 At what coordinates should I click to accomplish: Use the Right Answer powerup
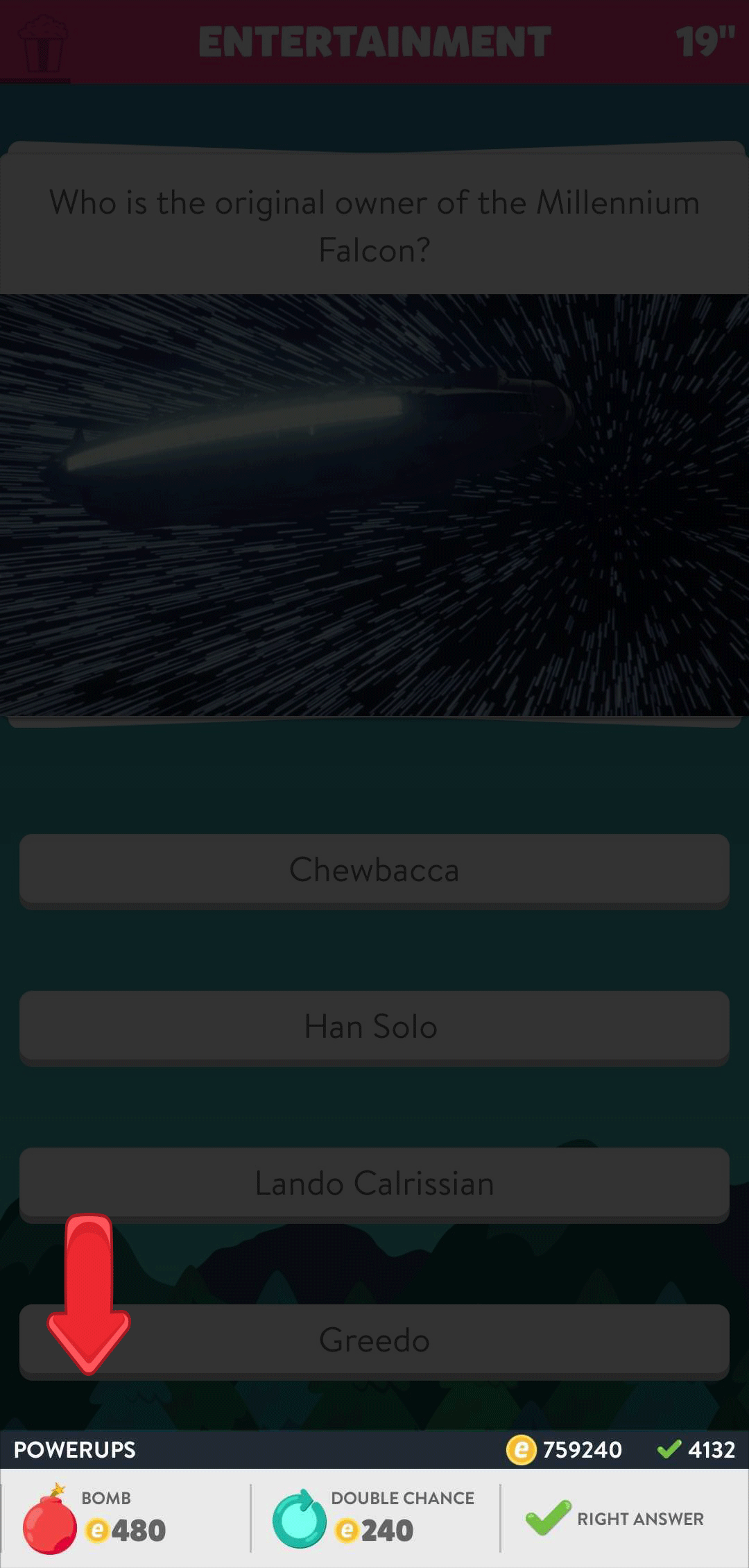click(x=624, y=1519)
